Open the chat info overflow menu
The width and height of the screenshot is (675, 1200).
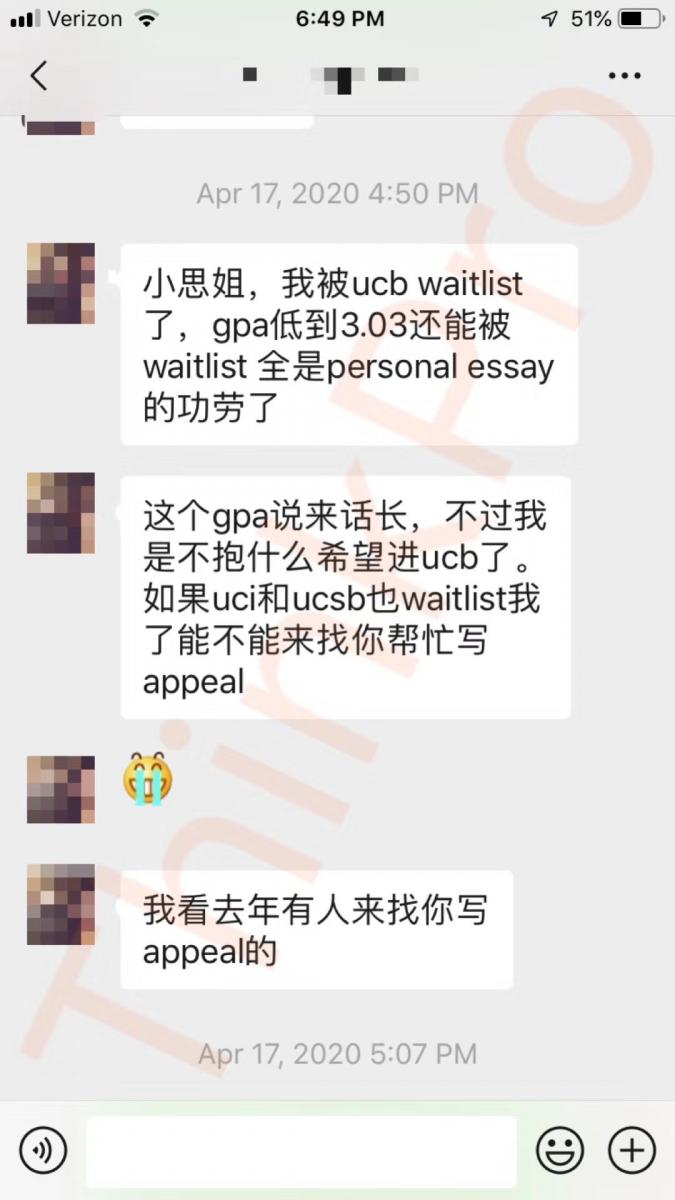coord(625,76)
